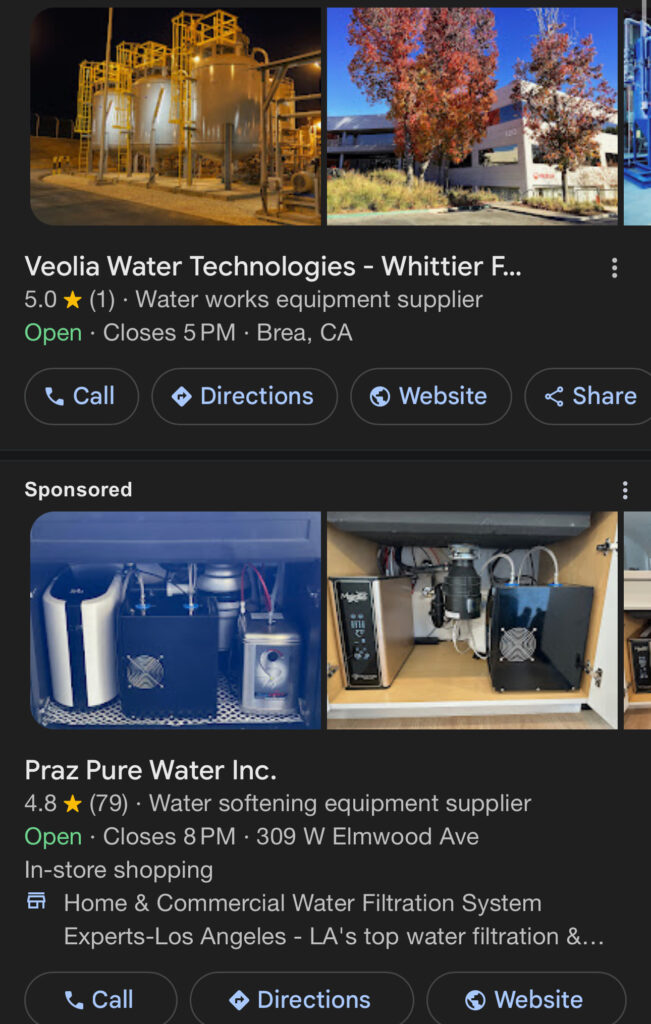Screen dimensions: 651x1024
Task: View Praz Pure Water's under-sink cabinet photo
Action: (x=472, y=620)
